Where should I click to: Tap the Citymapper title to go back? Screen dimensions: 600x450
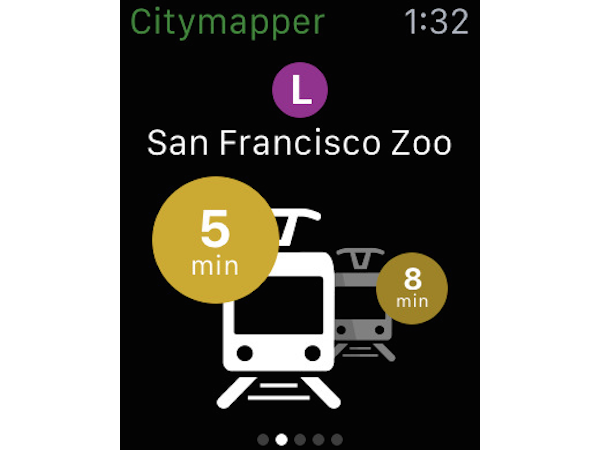pos(228,20)
